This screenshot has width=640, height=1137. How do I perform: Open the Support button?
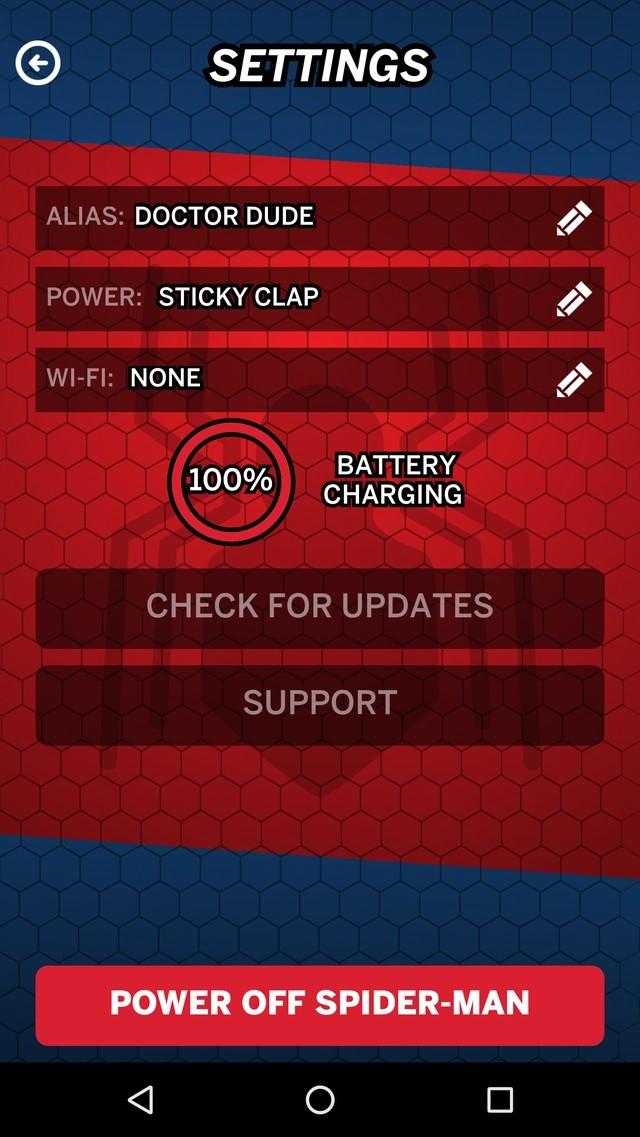pyautogui.click(x=320, y=703)
